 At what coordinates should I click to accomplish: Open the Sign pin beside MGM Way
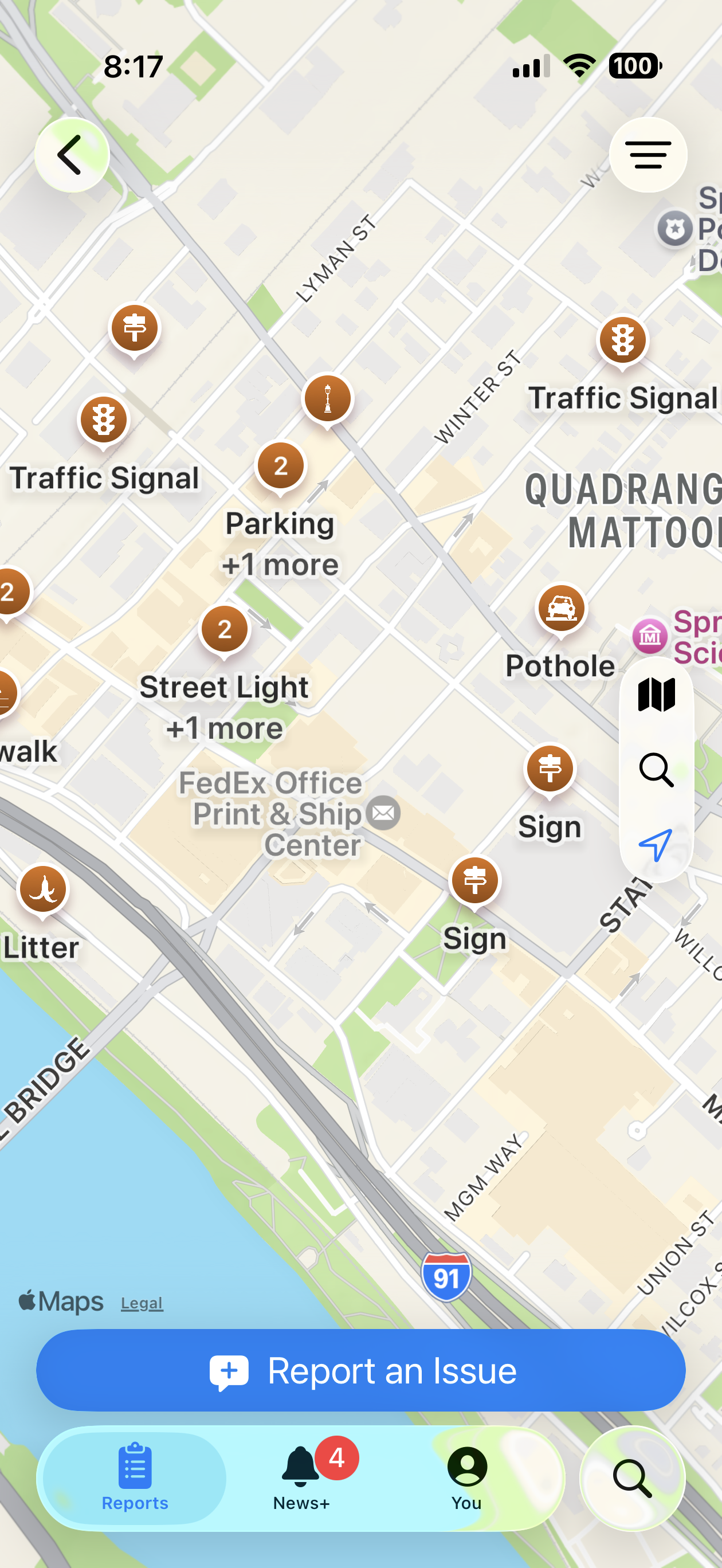474,881
